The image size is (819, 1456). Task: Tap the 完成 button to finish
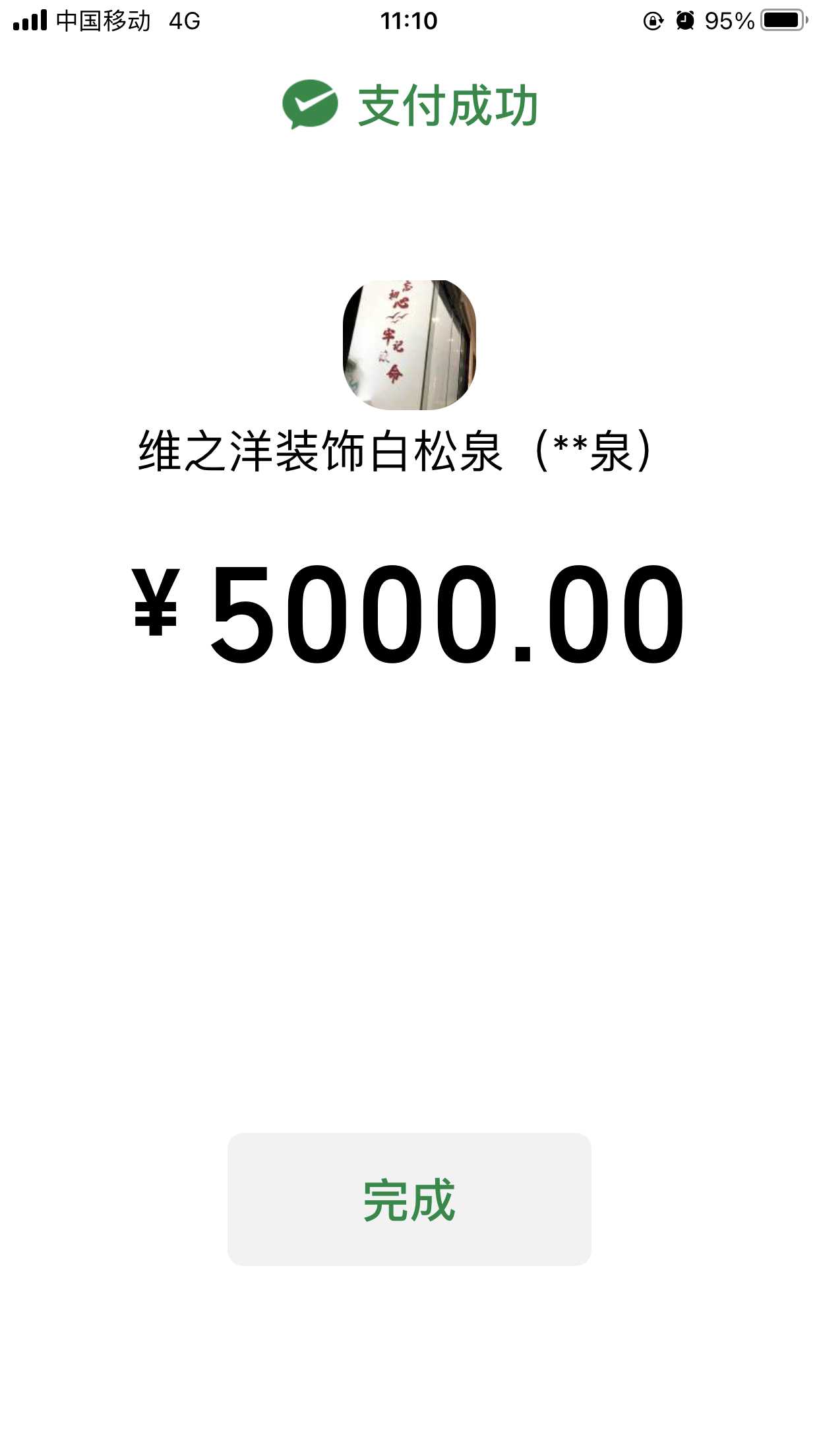tap(409, 1199)
